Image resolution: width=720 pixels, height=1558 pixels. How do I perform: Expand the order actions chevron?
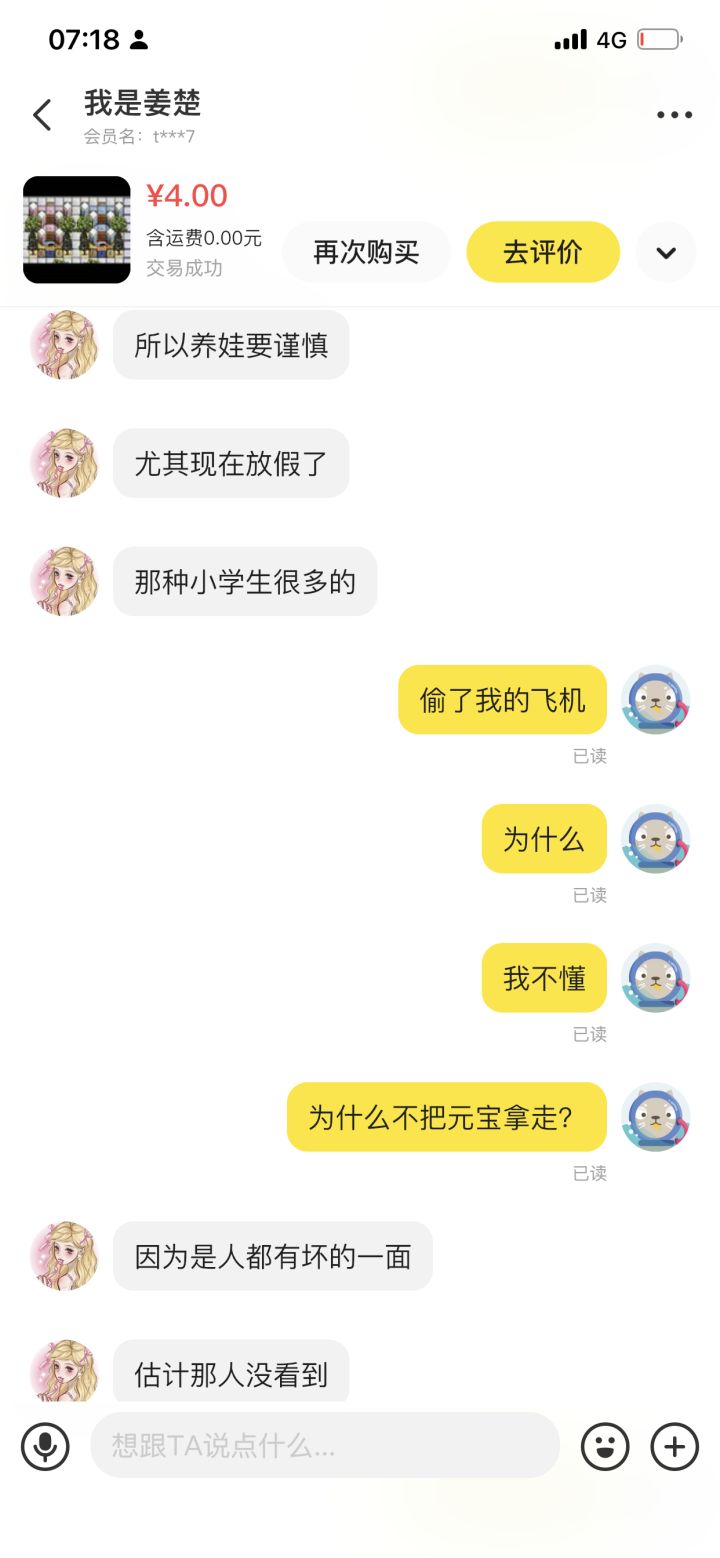pyautogui.click(x=666, y=253)
